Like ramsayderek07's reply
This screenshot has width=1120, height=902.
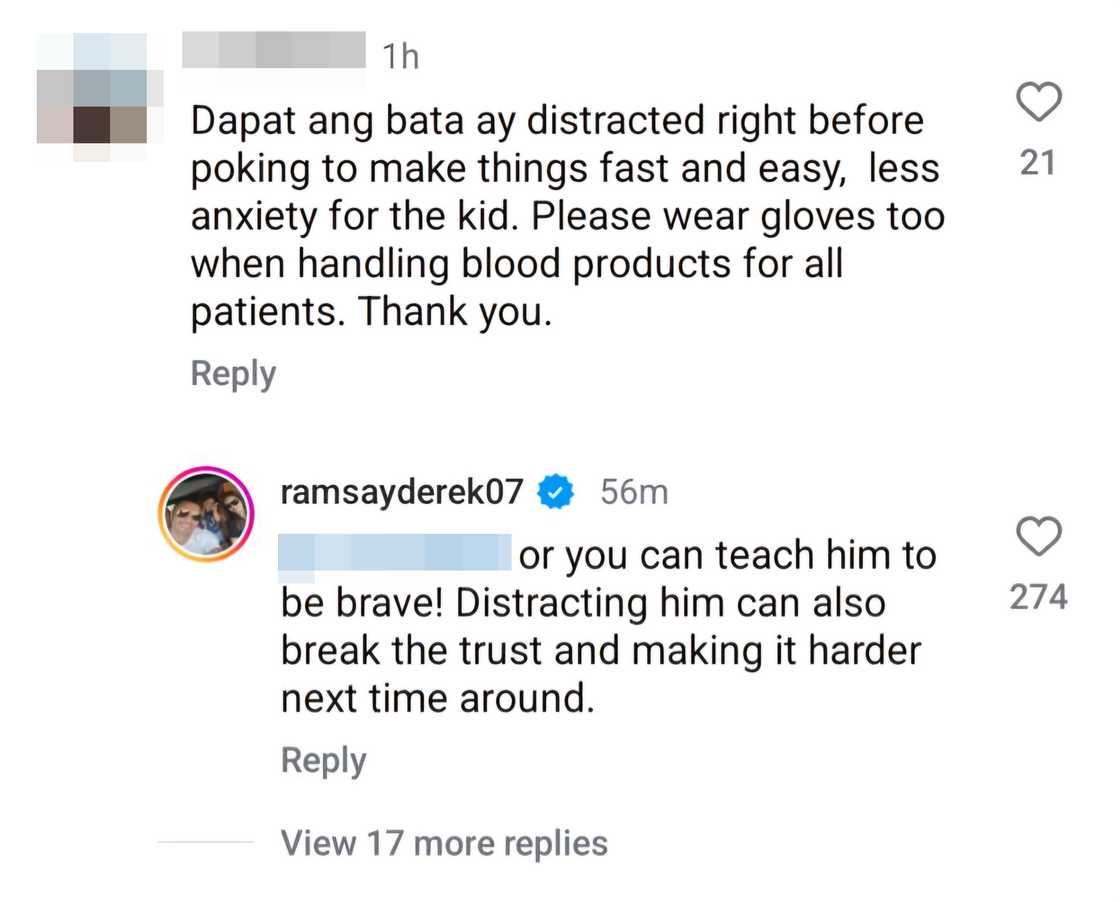1038,539
